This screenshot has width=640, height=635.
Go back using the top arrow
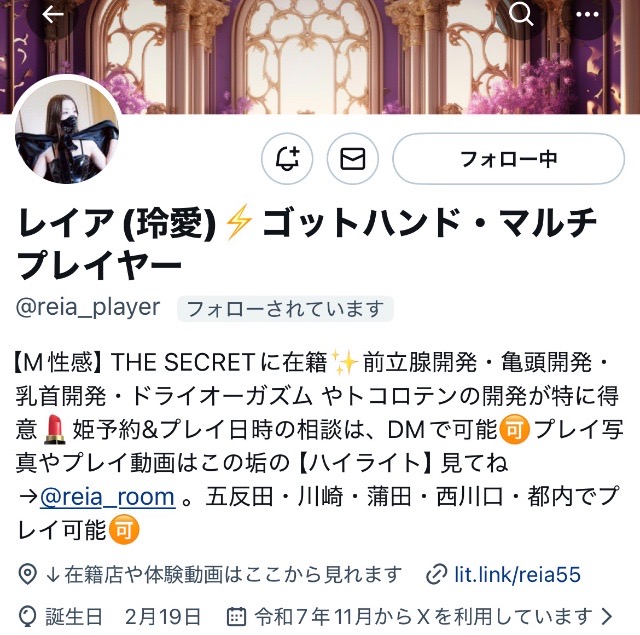pyautogui.click(x=52, y=15)
